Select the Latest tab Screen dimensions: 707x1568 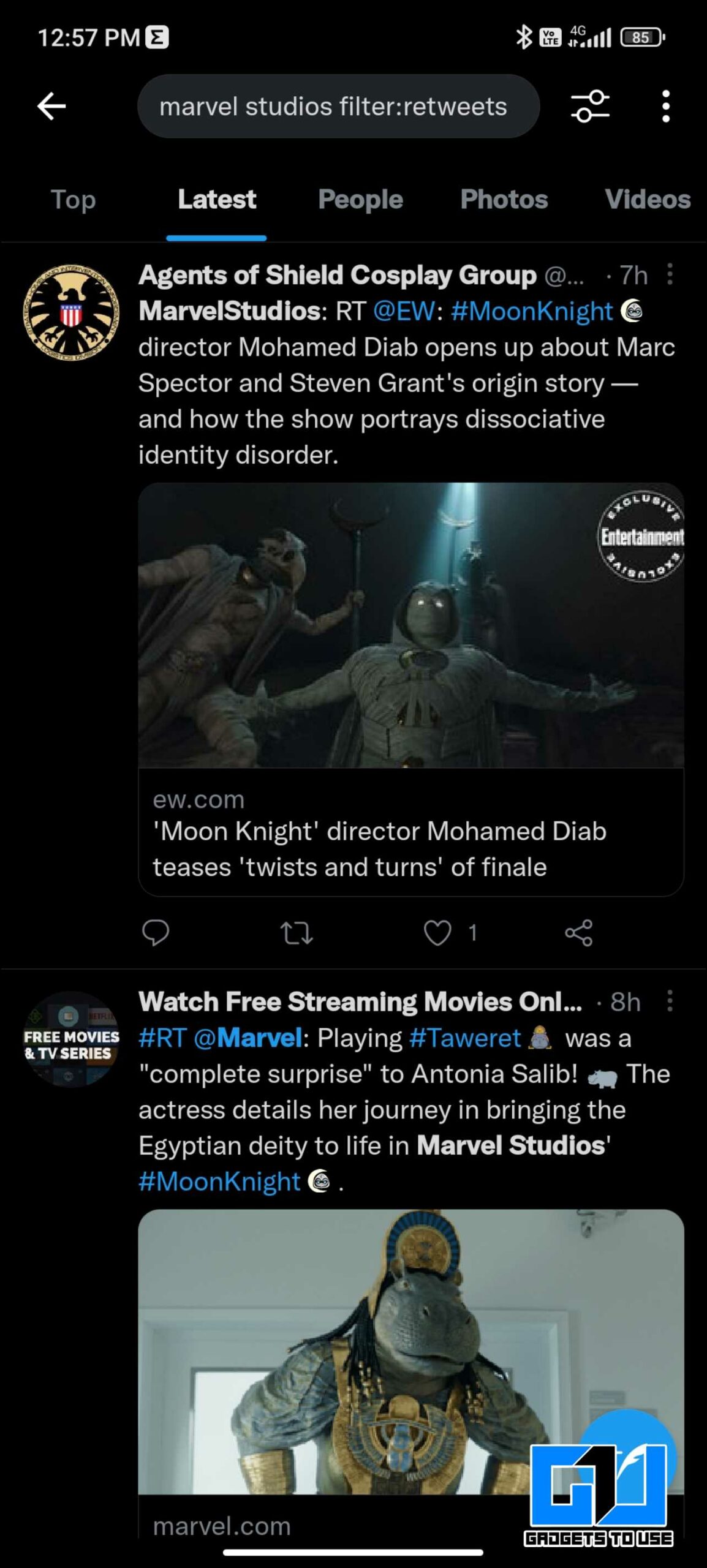click(x=217, y=200)
